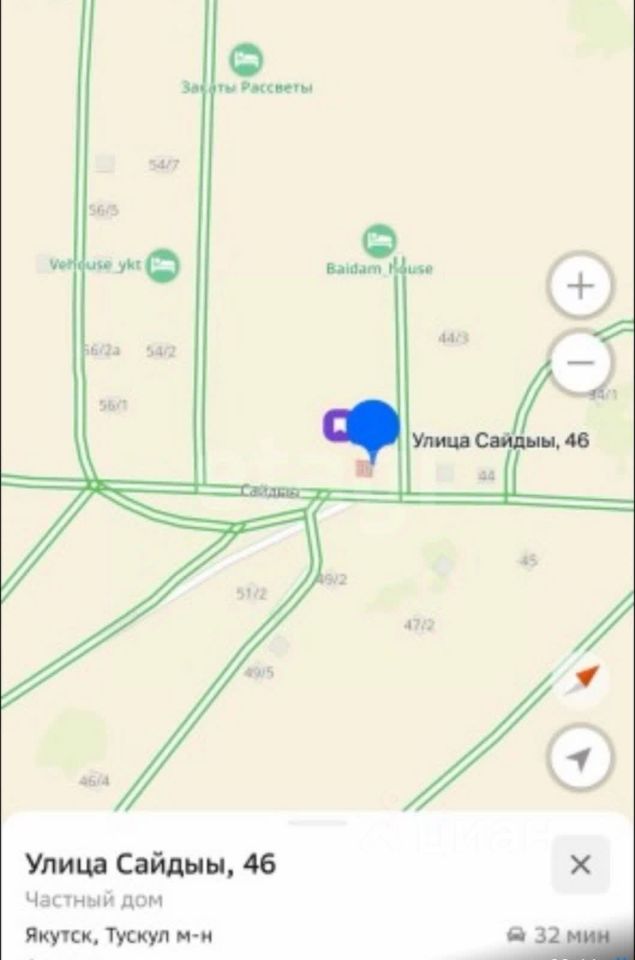Zoom out of the map

pyautogui.click(x=580, y=362)
